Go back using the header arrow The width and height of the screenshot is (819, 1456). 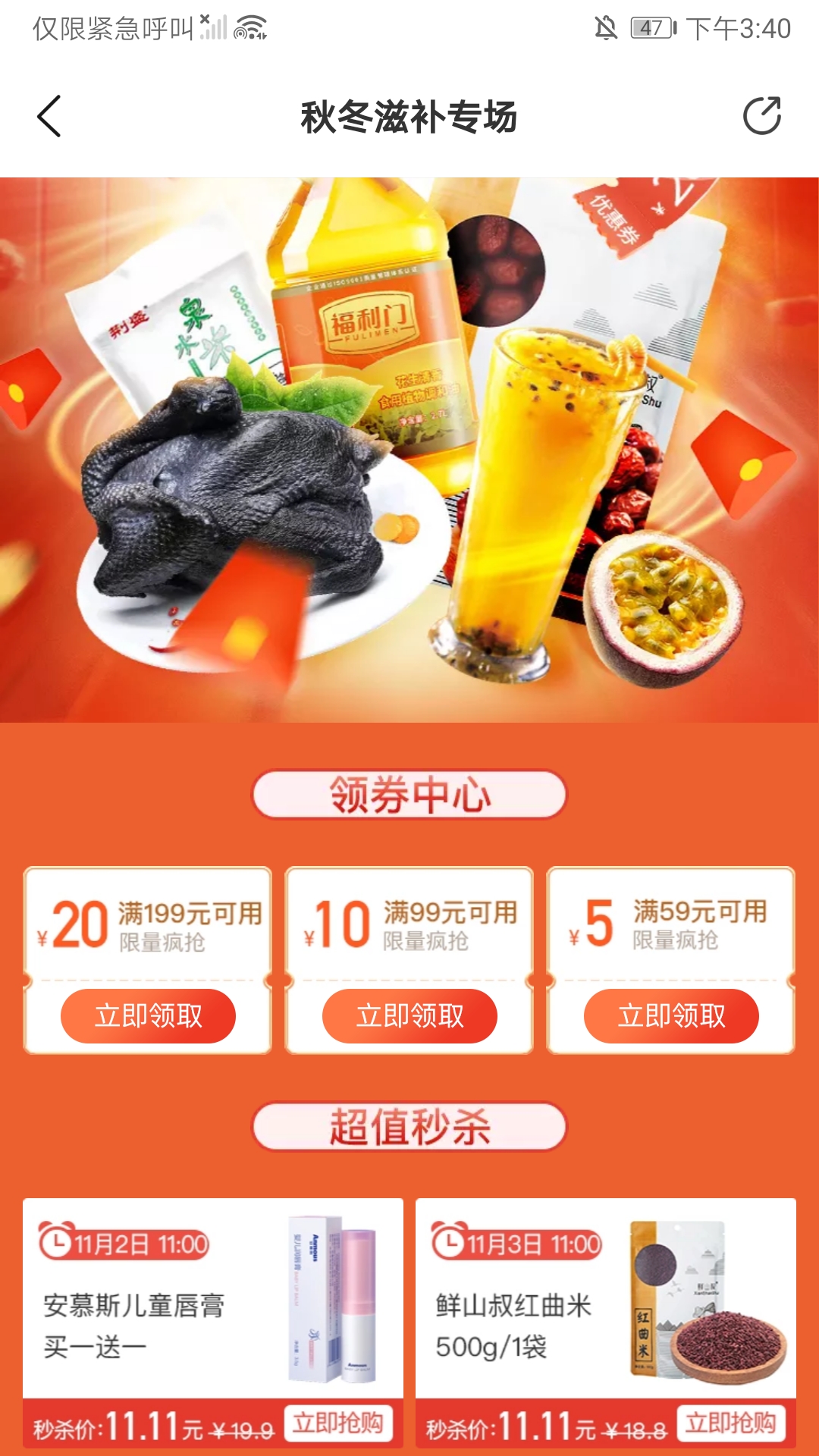pyautogui.click(x=49, y=117)
